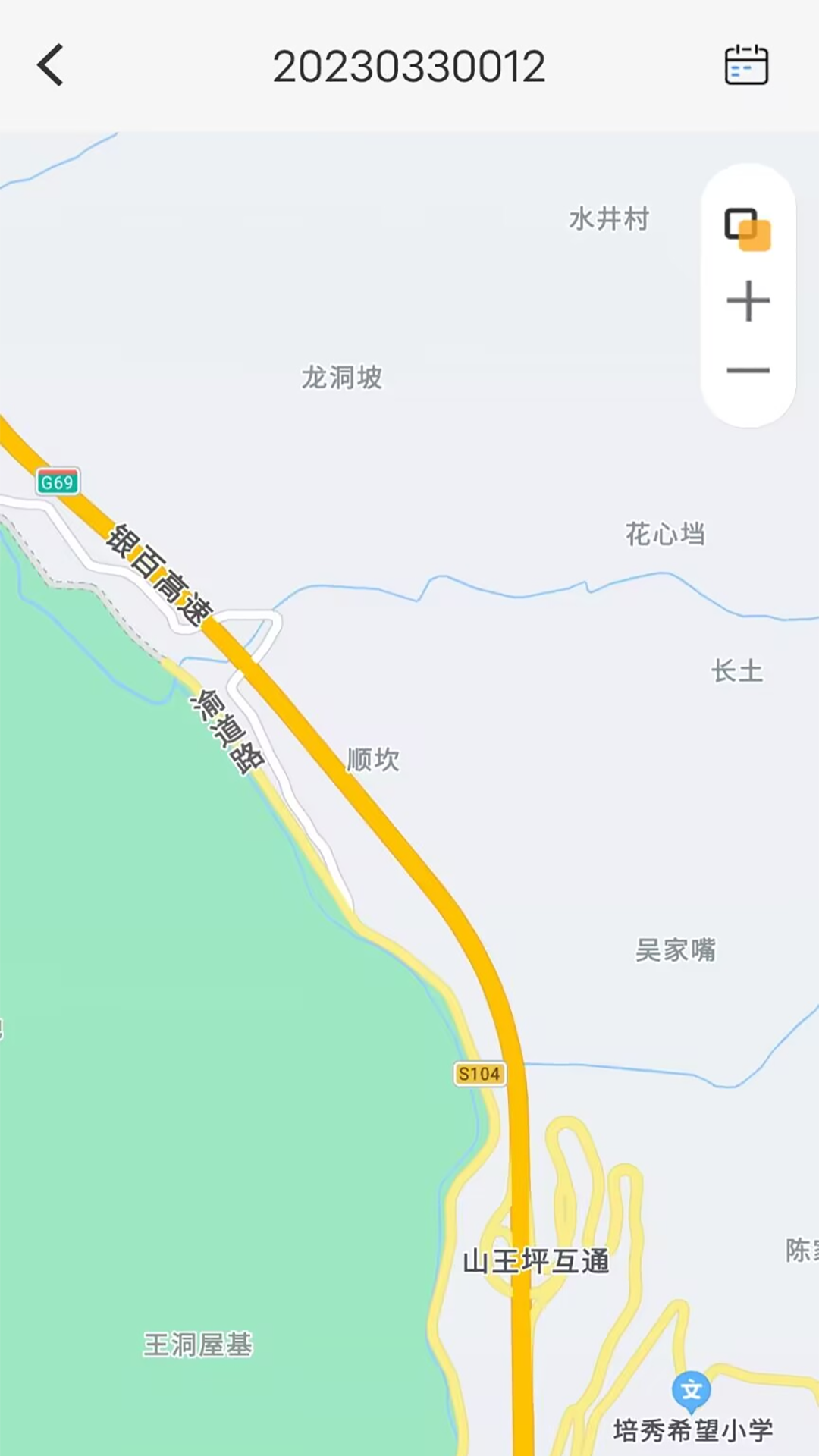Zoom in on the map

point(747,300)
